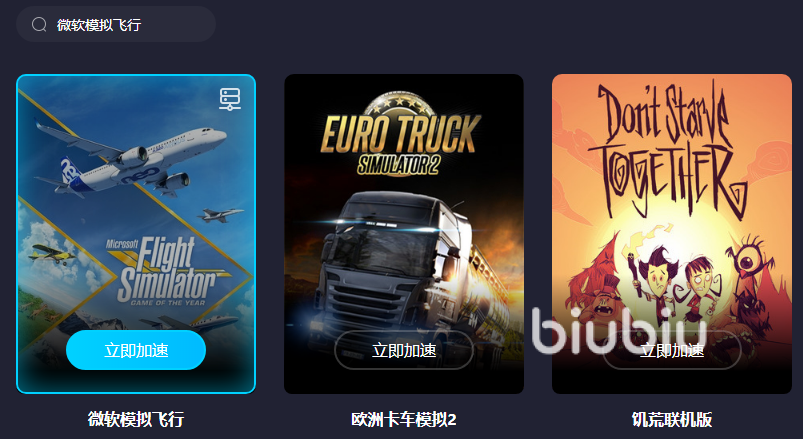803x439 pixels.
Task: Start 立即加速 for 欧洲卡车模拟2
Action: pyautogui.click(x=404, y=350)
